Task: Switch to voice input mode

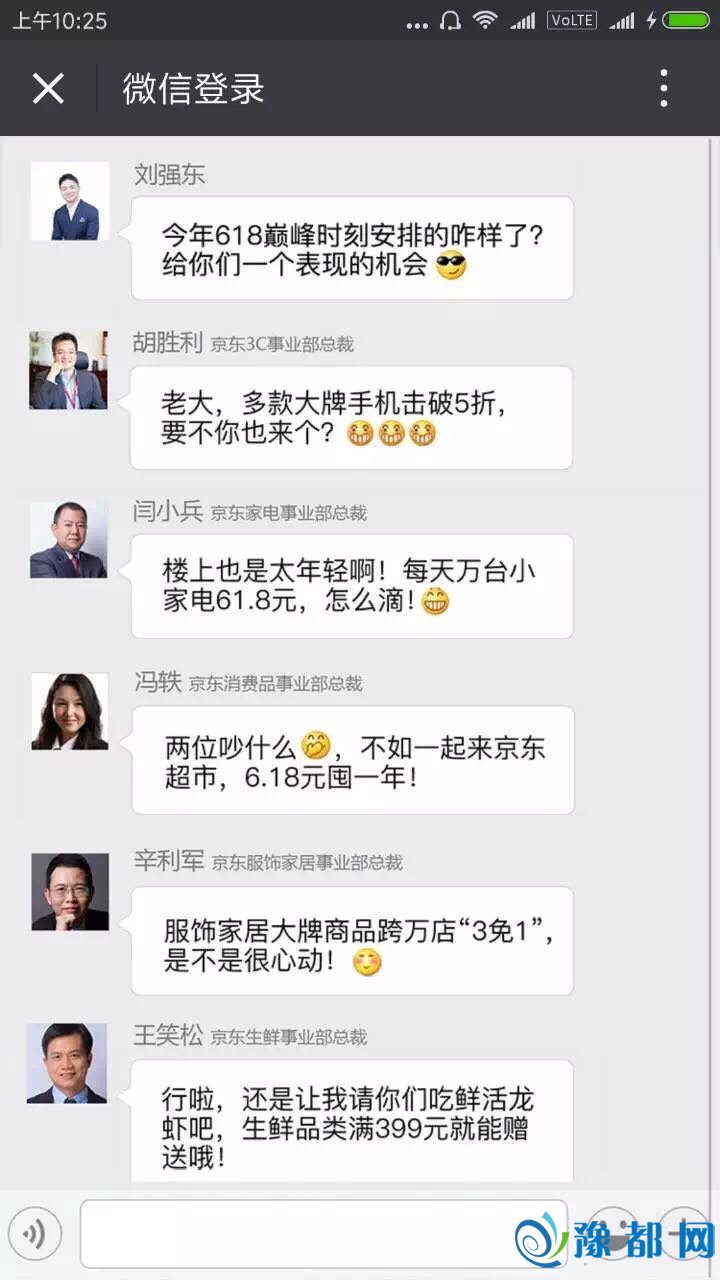Action: pos(35,1233)
